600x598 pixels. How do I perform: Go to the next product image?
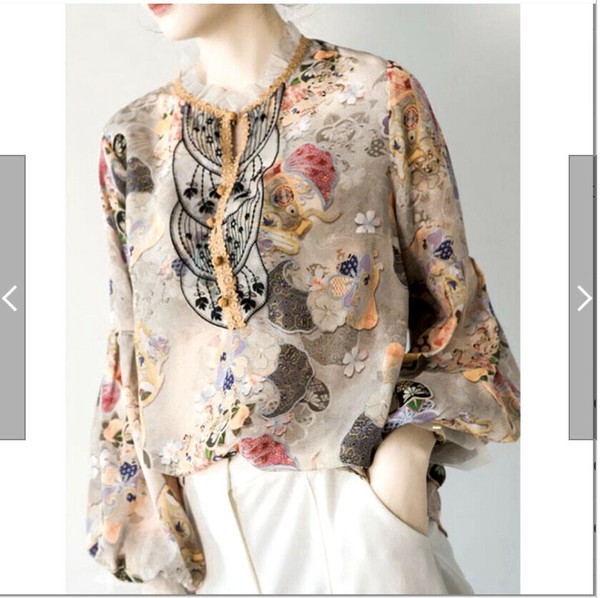pos(583,297)
